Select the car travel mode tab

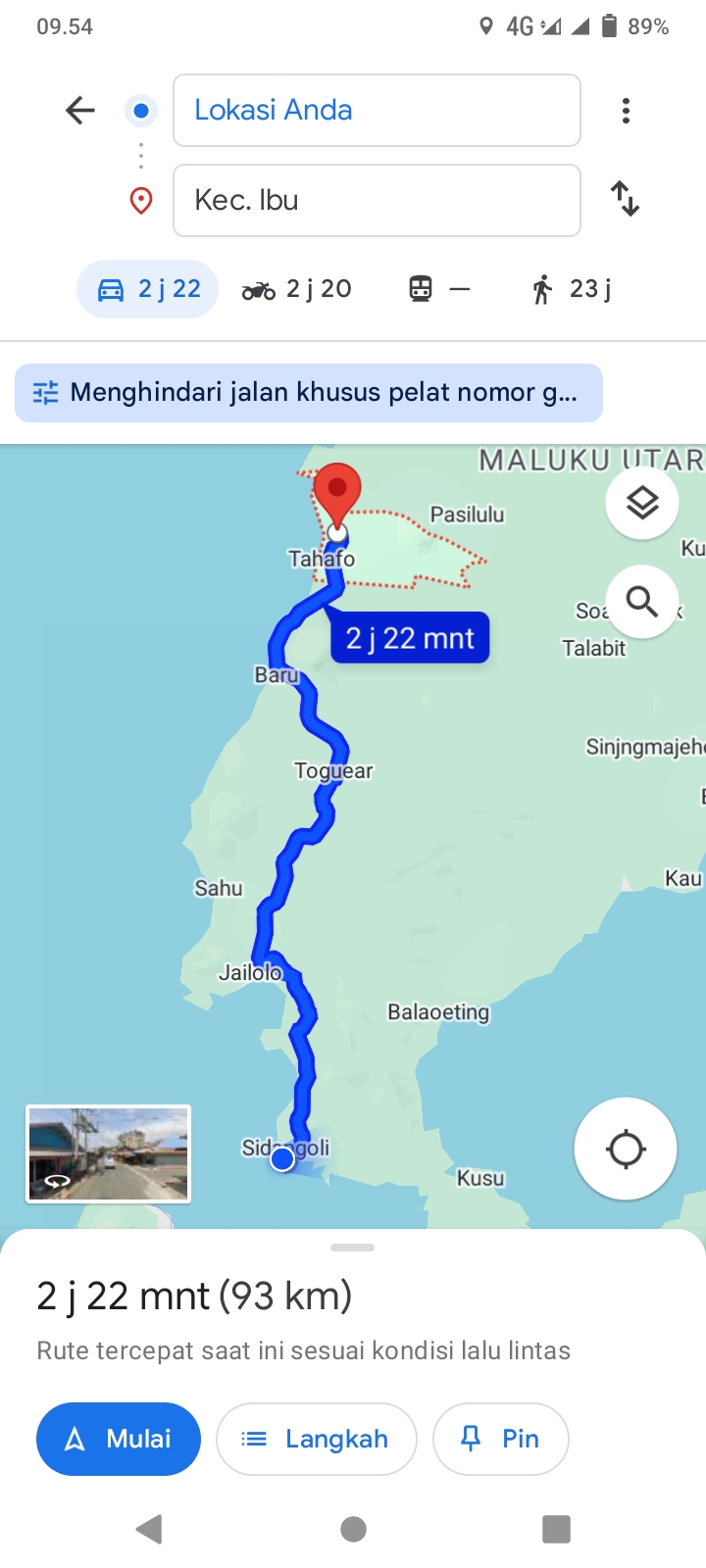(148, 289)
